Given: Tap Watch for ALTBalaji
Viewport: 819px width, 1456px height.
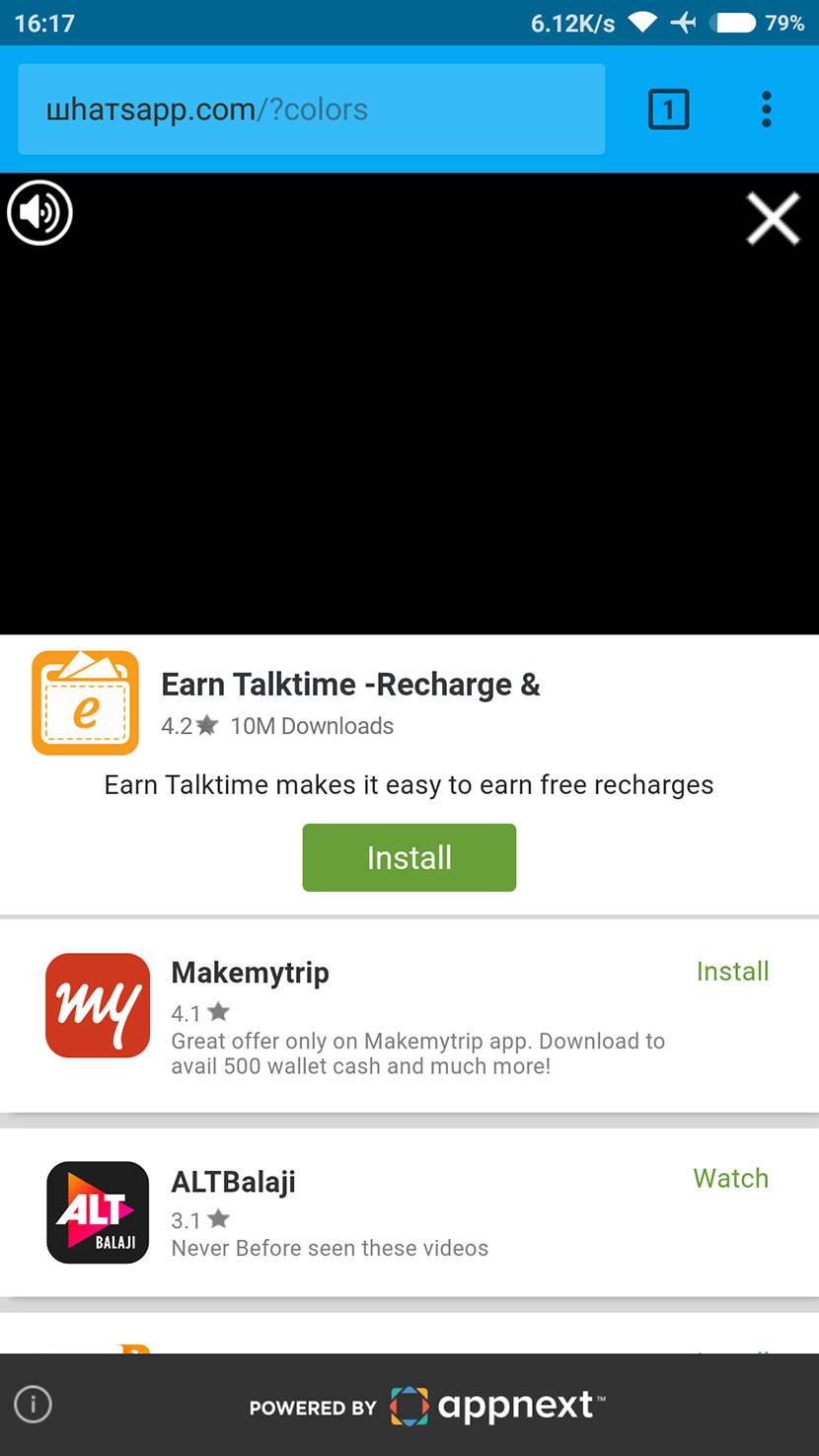Looking at the screenshot, I should (730, 1179).
